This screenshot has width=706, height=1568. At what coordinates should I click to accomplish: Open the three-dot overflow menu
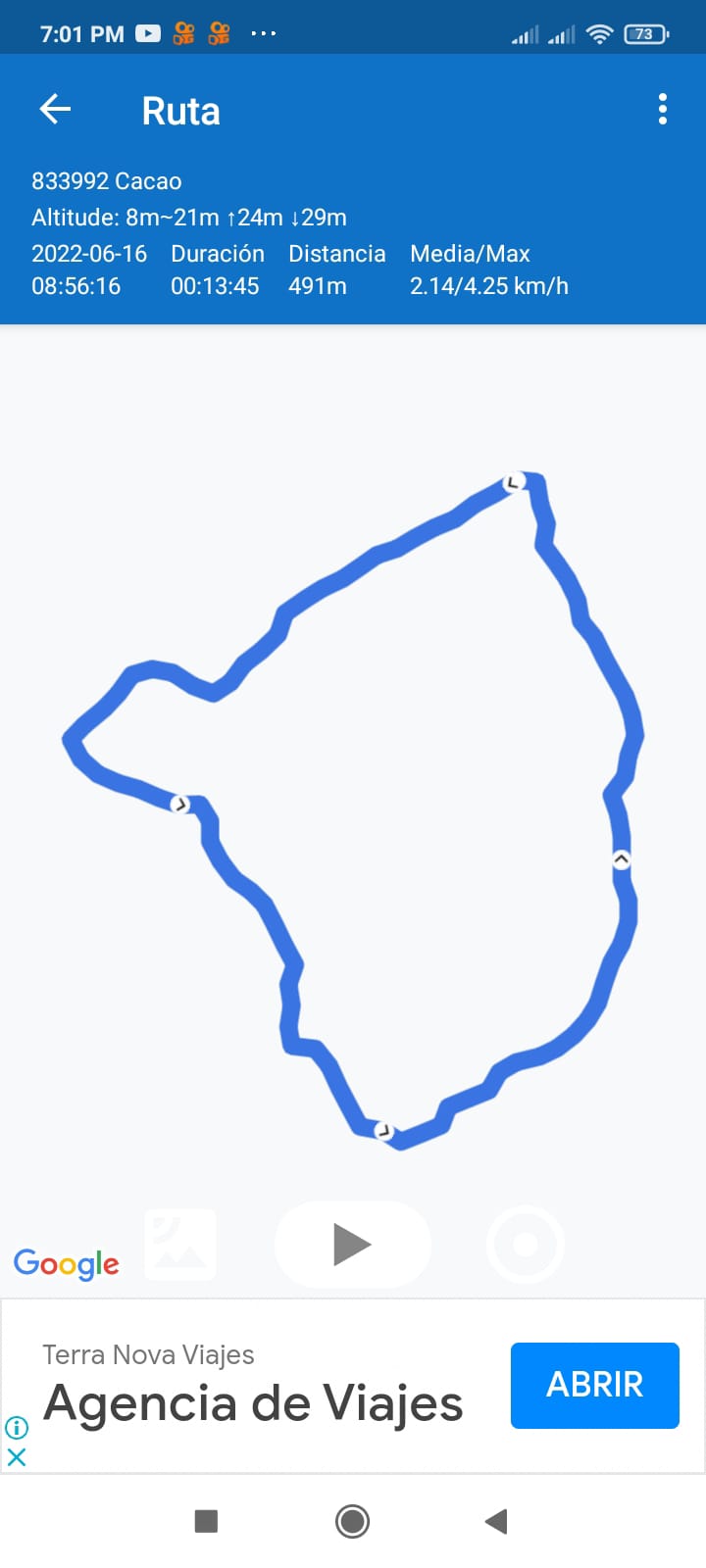coord(663,109)
